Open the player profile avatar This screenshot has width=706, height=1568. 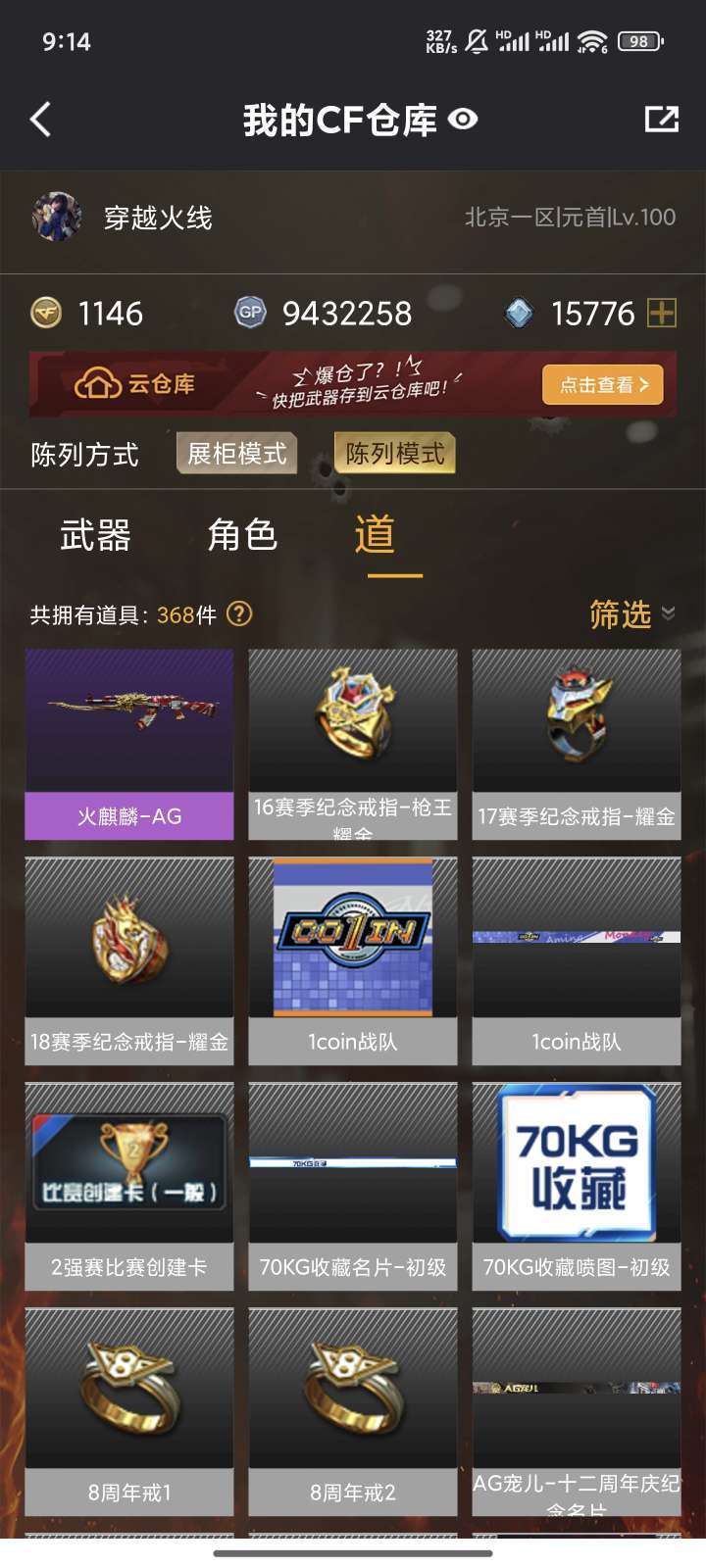pos(57,217)
